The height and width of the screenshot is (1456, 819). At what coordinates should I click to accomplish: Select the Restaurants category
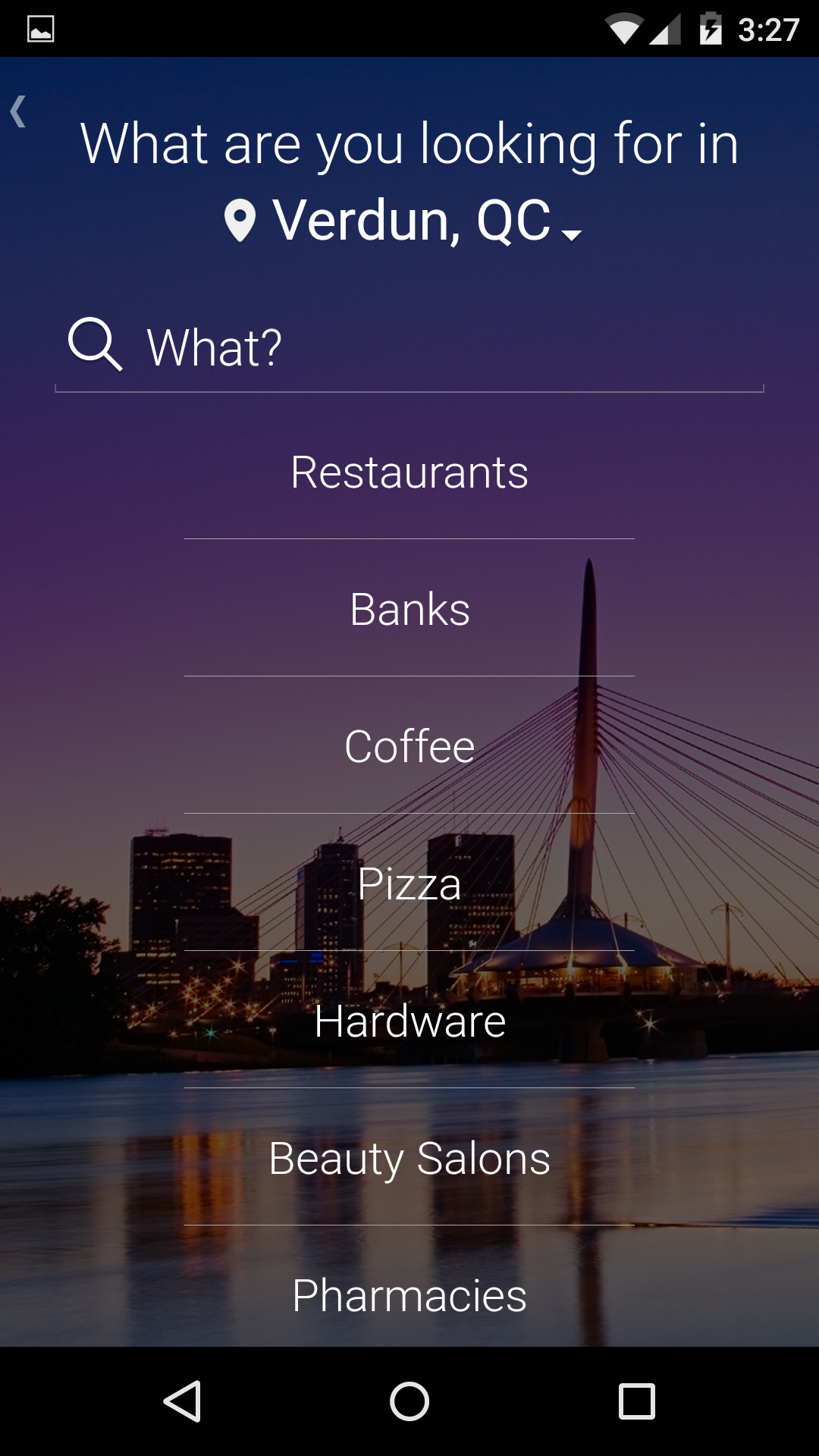pos(409,472)
